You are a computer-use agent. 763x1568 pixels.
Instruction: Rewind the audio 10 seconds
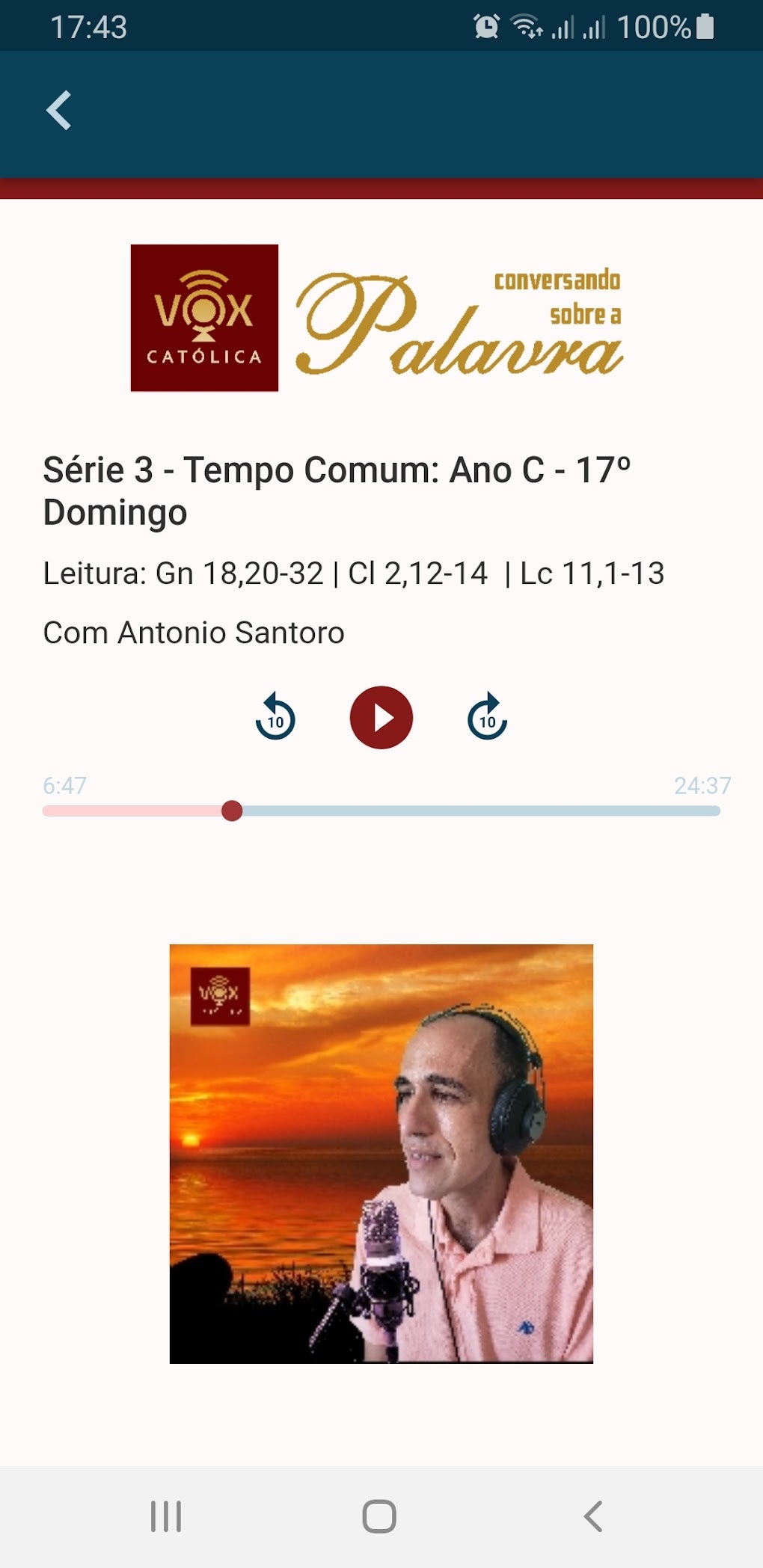(276, 717)
